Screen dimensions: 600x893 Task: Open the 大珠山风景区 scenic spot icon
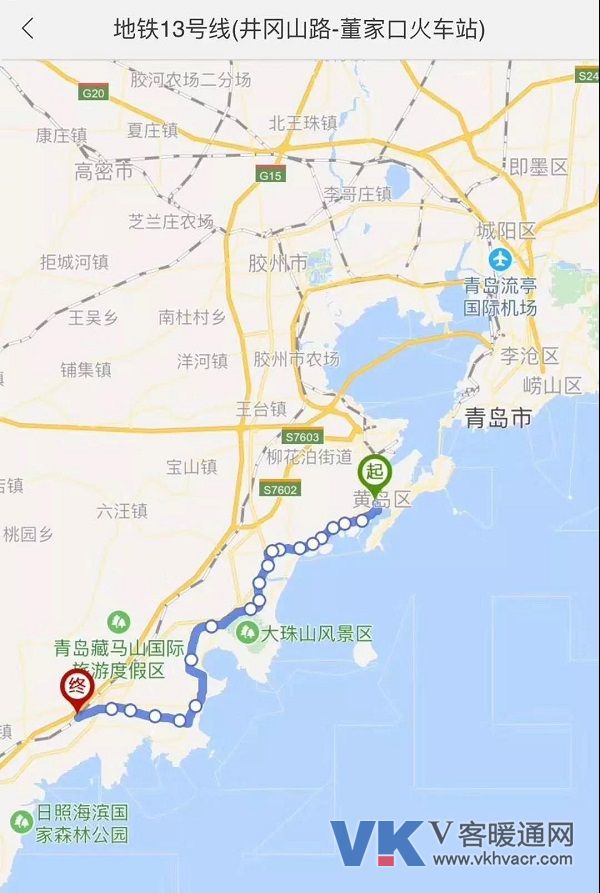click(246, 633)
